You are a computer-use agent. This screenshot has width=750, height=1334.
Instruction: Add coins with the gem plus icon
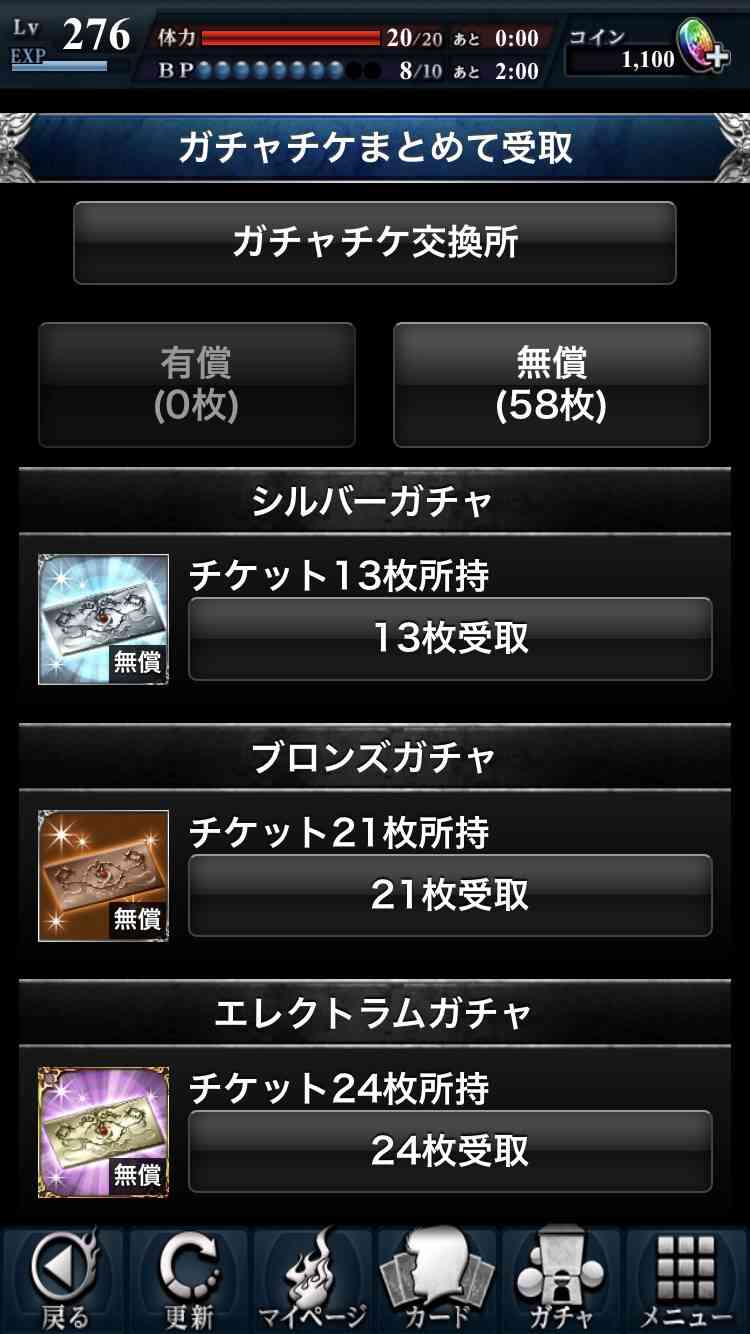pos(704,45)
